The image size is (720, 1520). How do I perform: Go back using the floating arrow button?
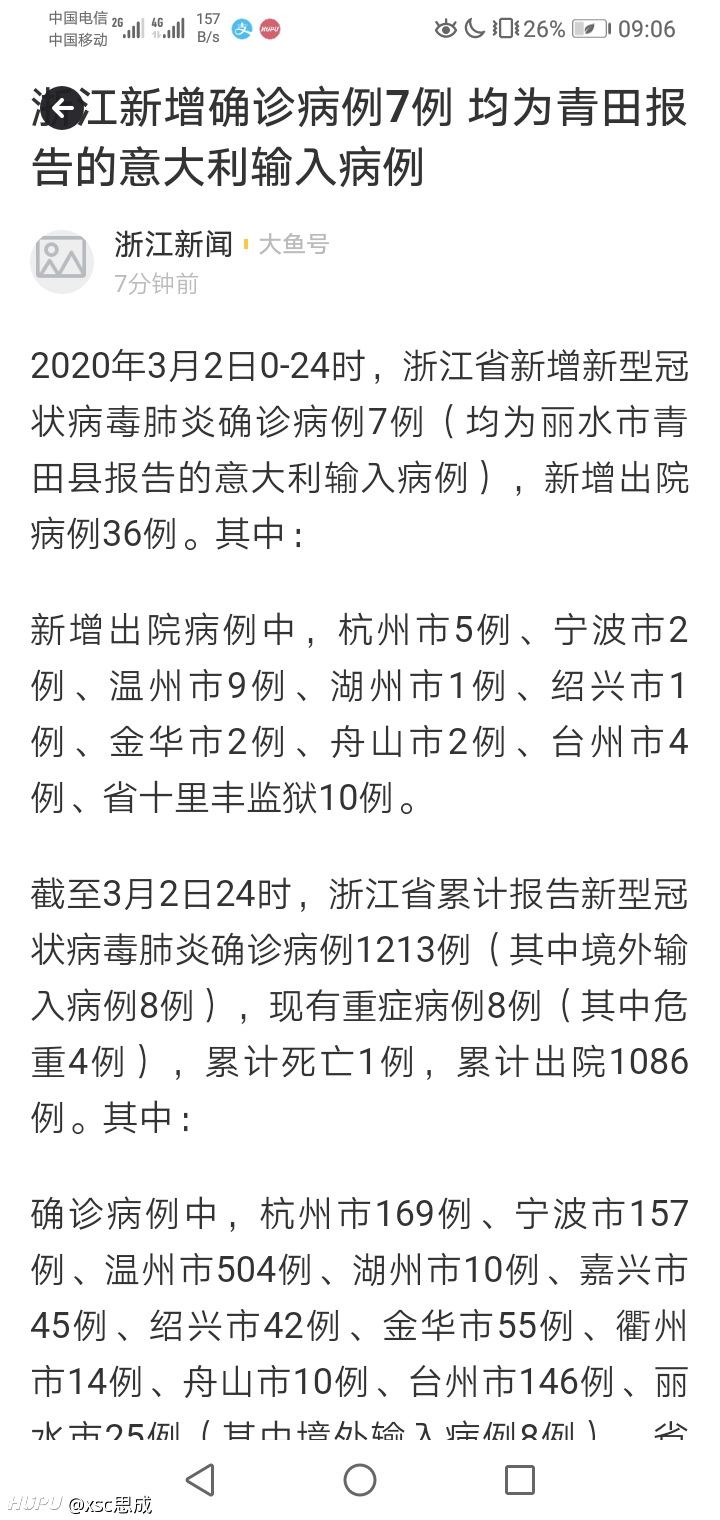(x=63, y=108)
